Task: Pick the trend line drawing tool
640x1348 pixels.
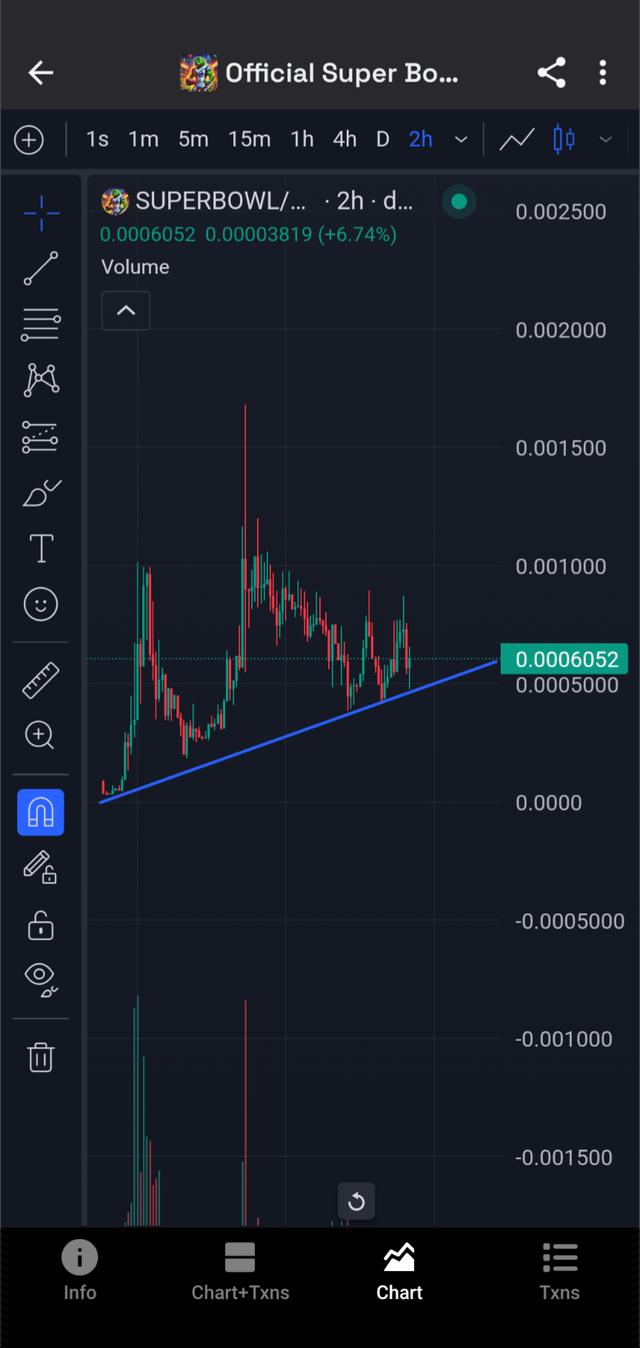Action: pos(41,269)
